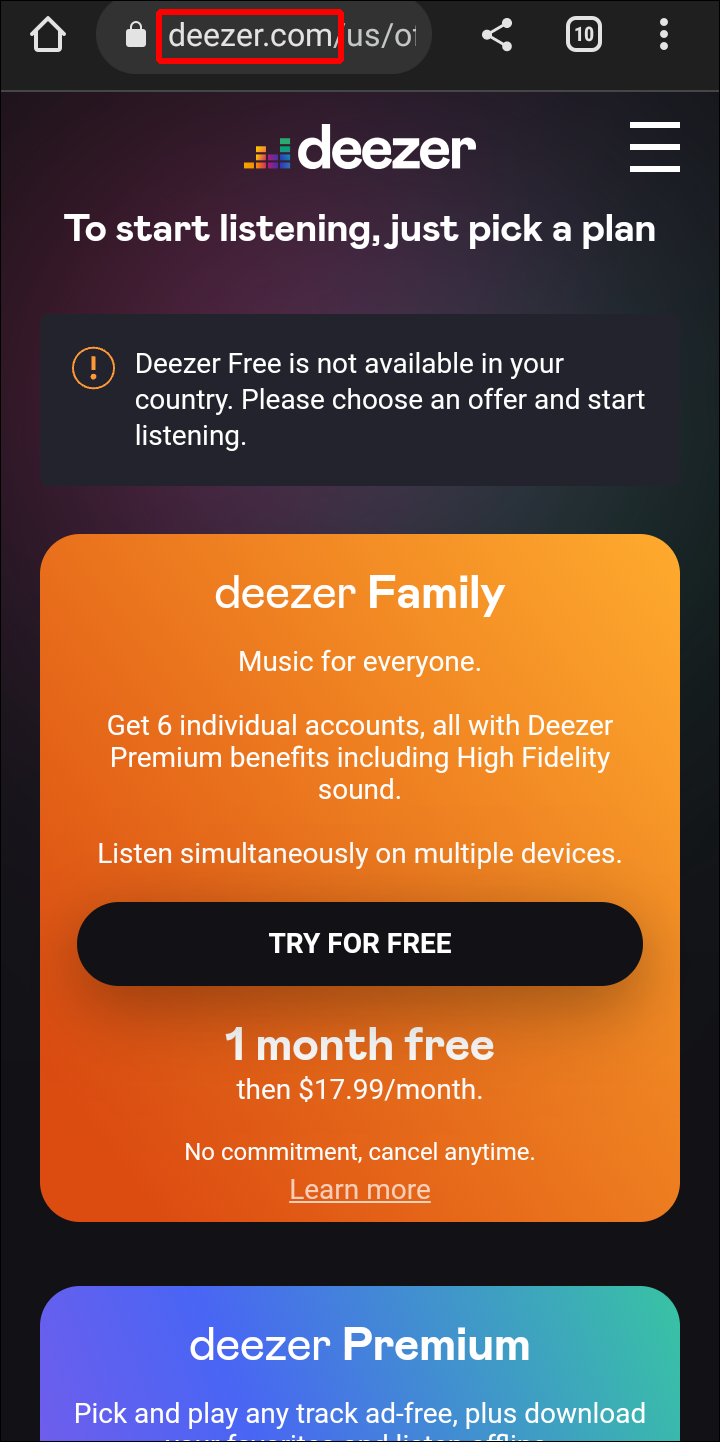This screenshot has width=720, height=1442.
Task: Open the browser overflow menu
Action: (663, 36)
